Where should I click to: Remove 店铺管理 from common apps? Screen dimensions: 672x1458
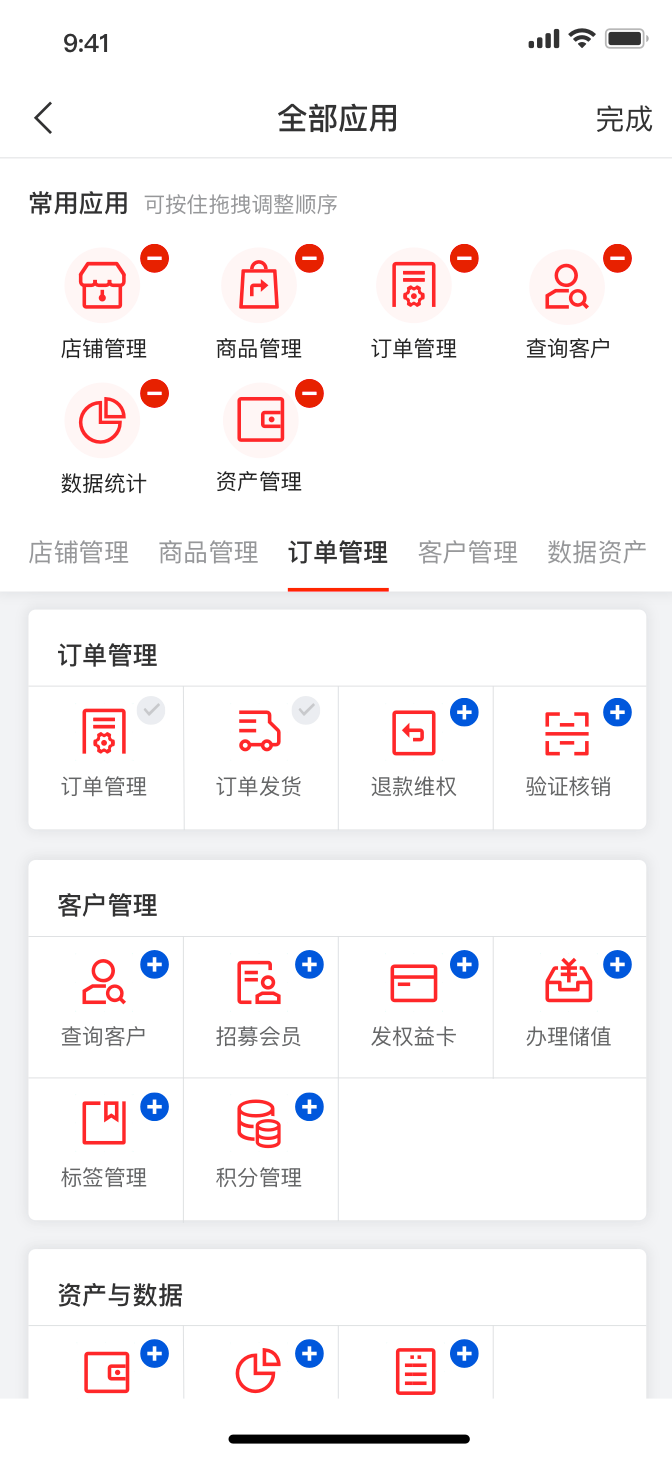[x=154, y=259]
